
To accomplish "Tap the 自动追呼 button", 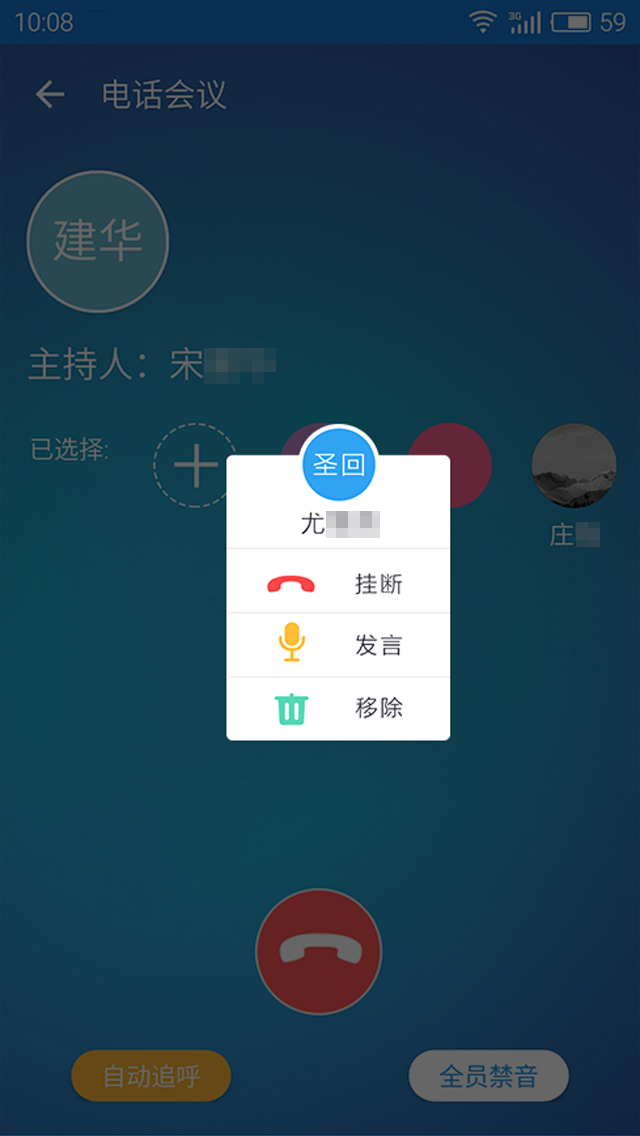I will point(151,1076).
